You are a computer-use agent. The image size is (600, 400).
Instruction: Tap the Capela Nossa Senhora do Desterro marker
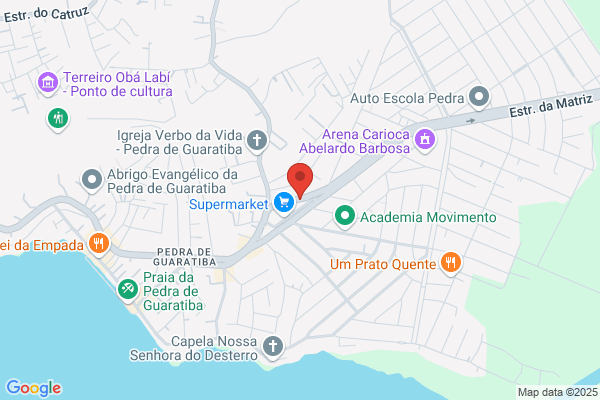272,347
